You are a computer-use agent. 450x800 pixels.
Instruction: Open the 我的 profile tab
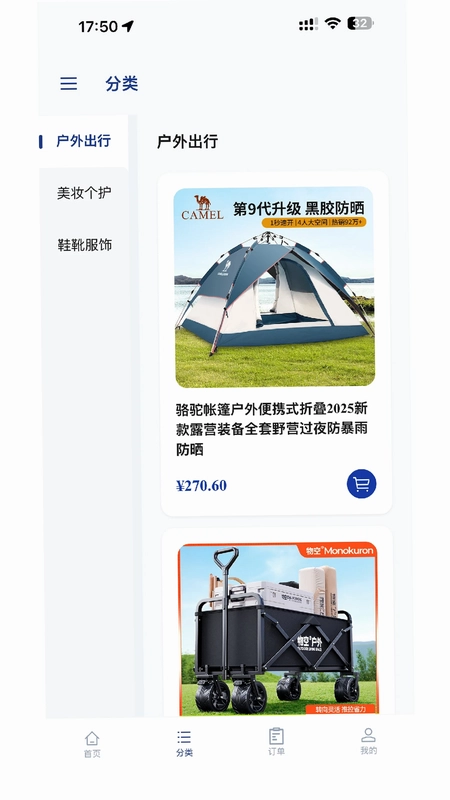pyautogui.click(x=368, y=741)
